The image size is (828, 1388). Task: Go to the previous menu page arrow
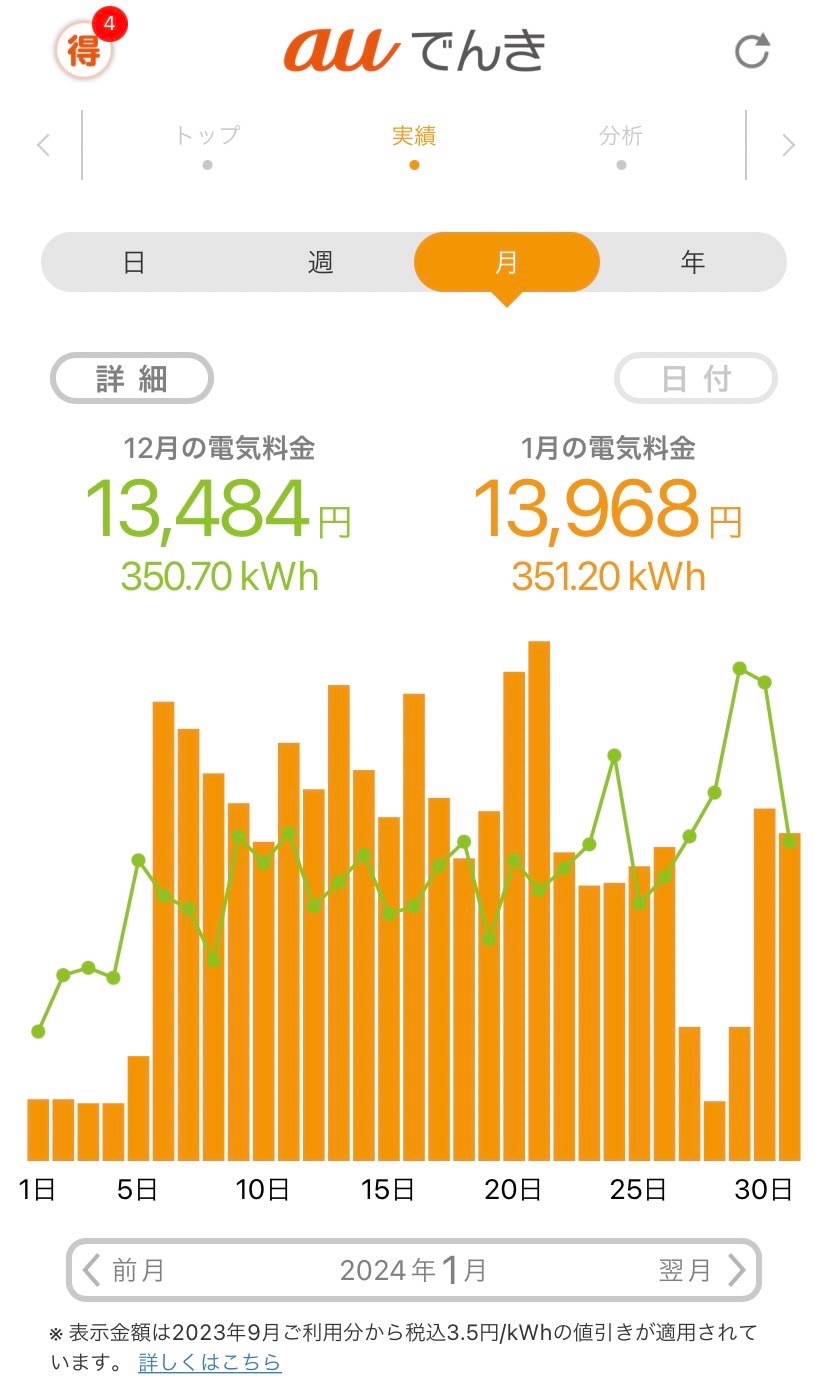pos(43,146)
